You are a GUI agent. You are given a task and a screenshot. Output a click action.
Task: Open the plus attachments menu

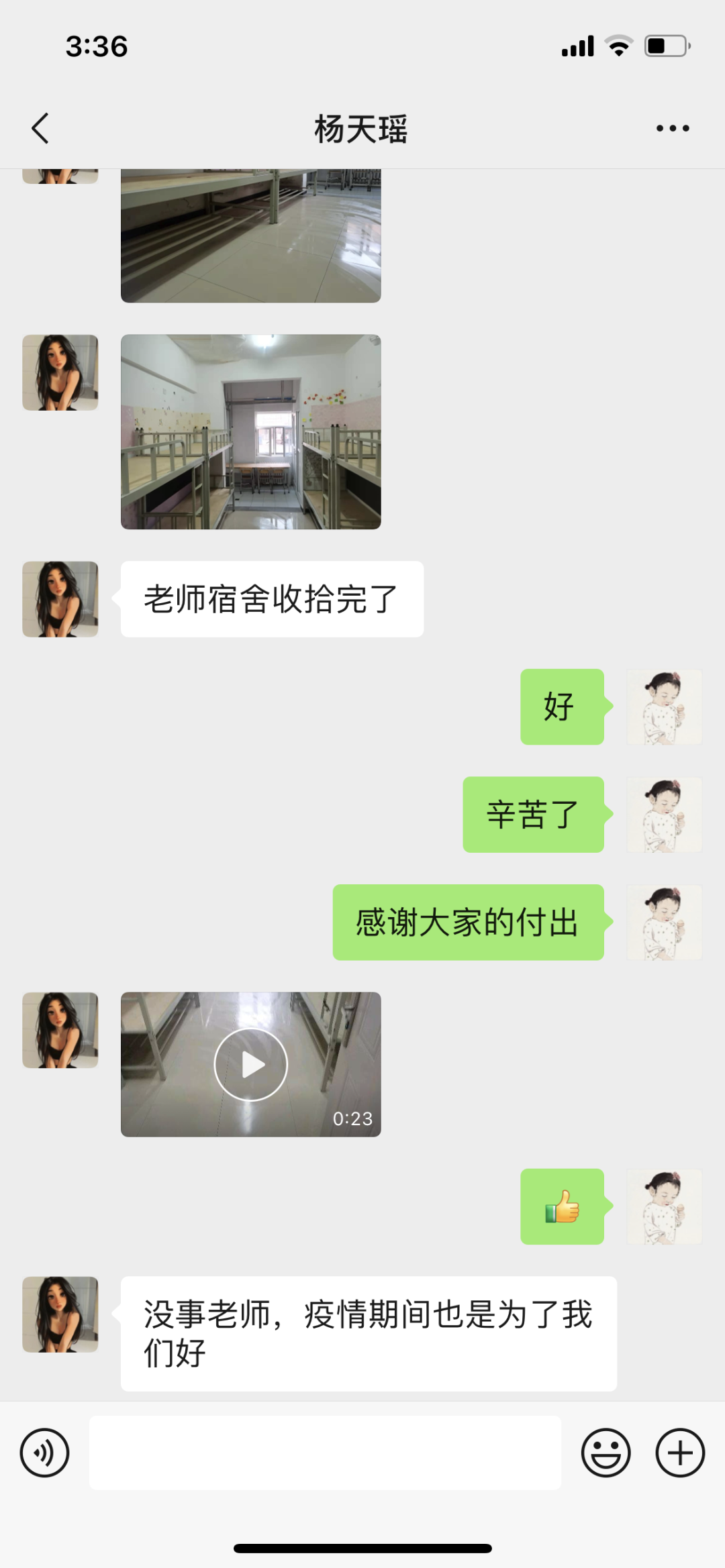(x=680, y=1453)
